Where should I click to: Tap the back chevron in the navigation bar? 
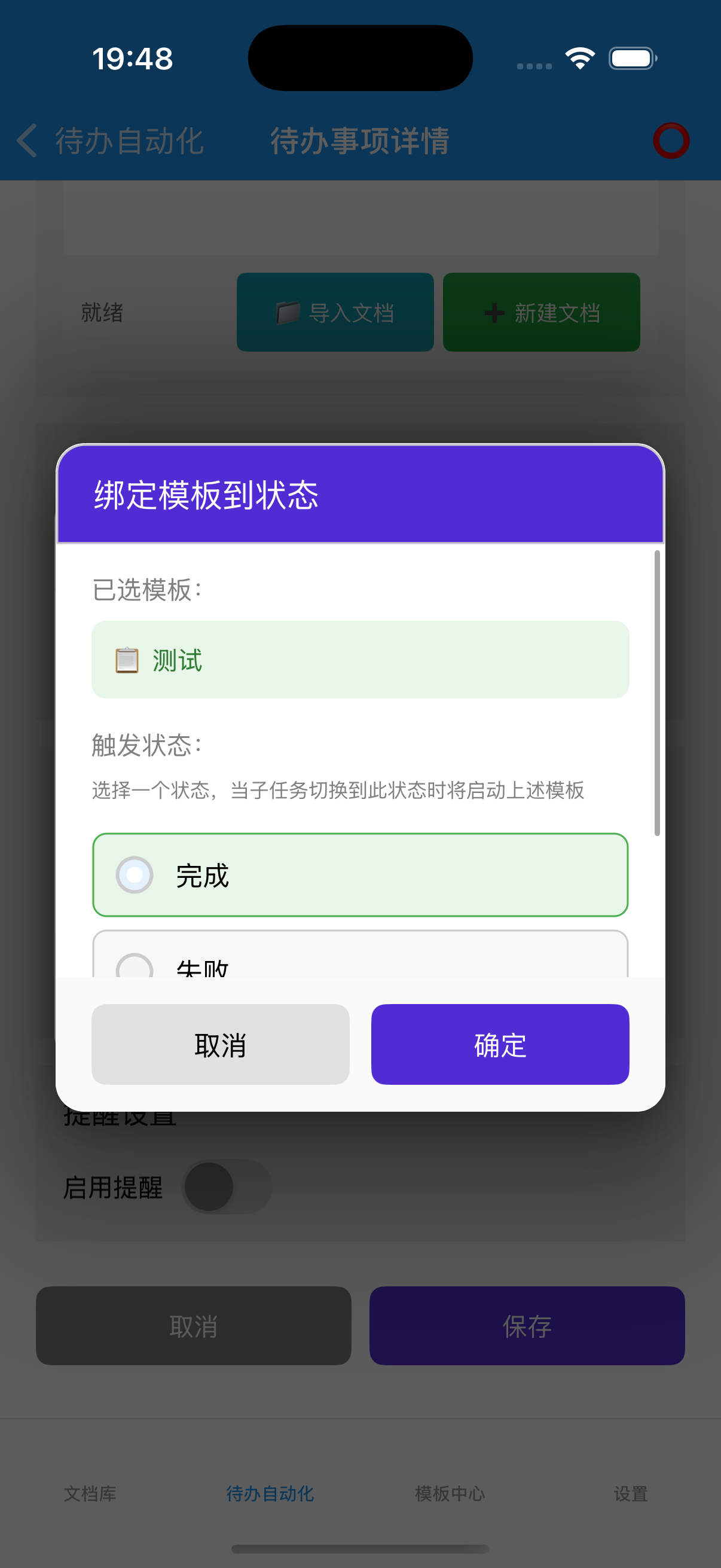28,140
